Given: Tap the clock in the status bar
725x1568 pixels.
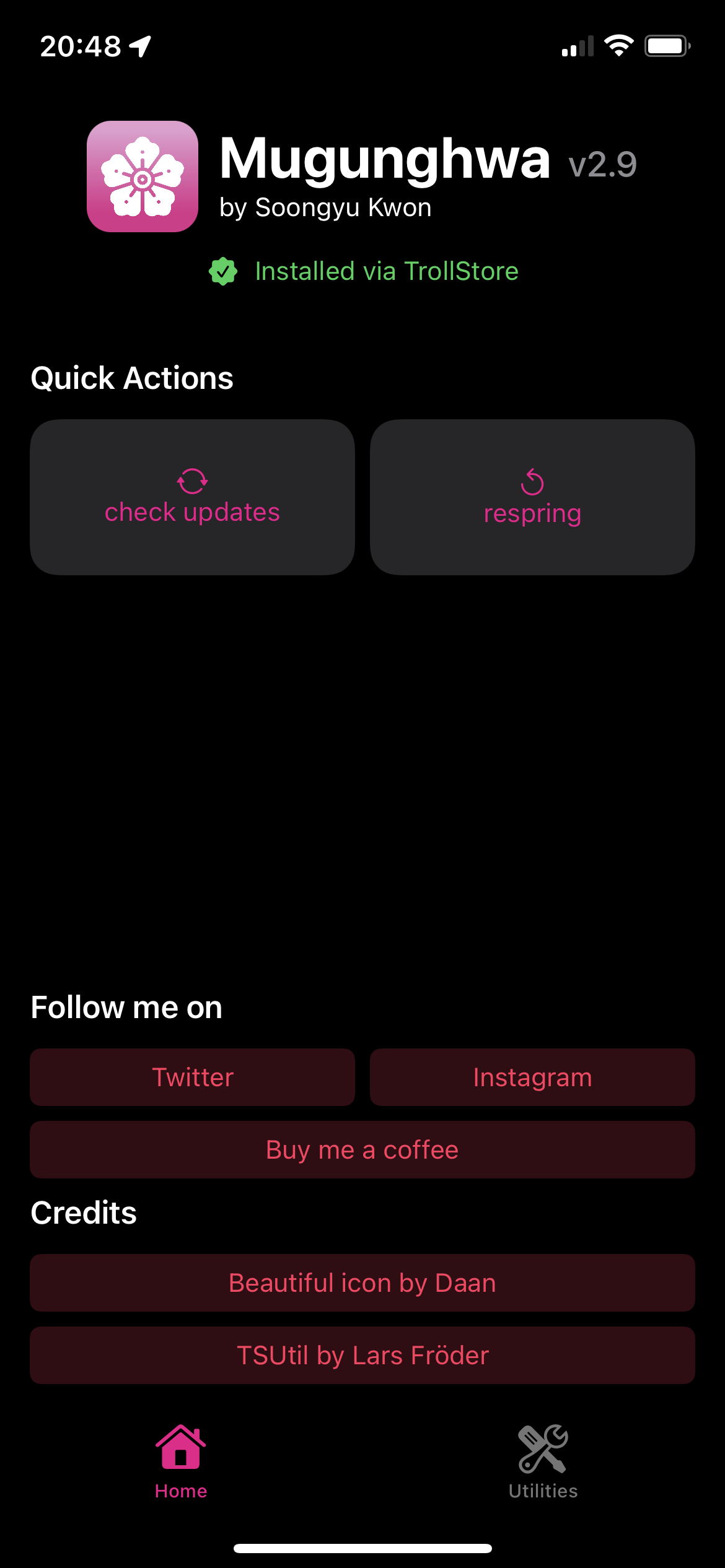Looking at the screenshot, I should click(81, 45).
